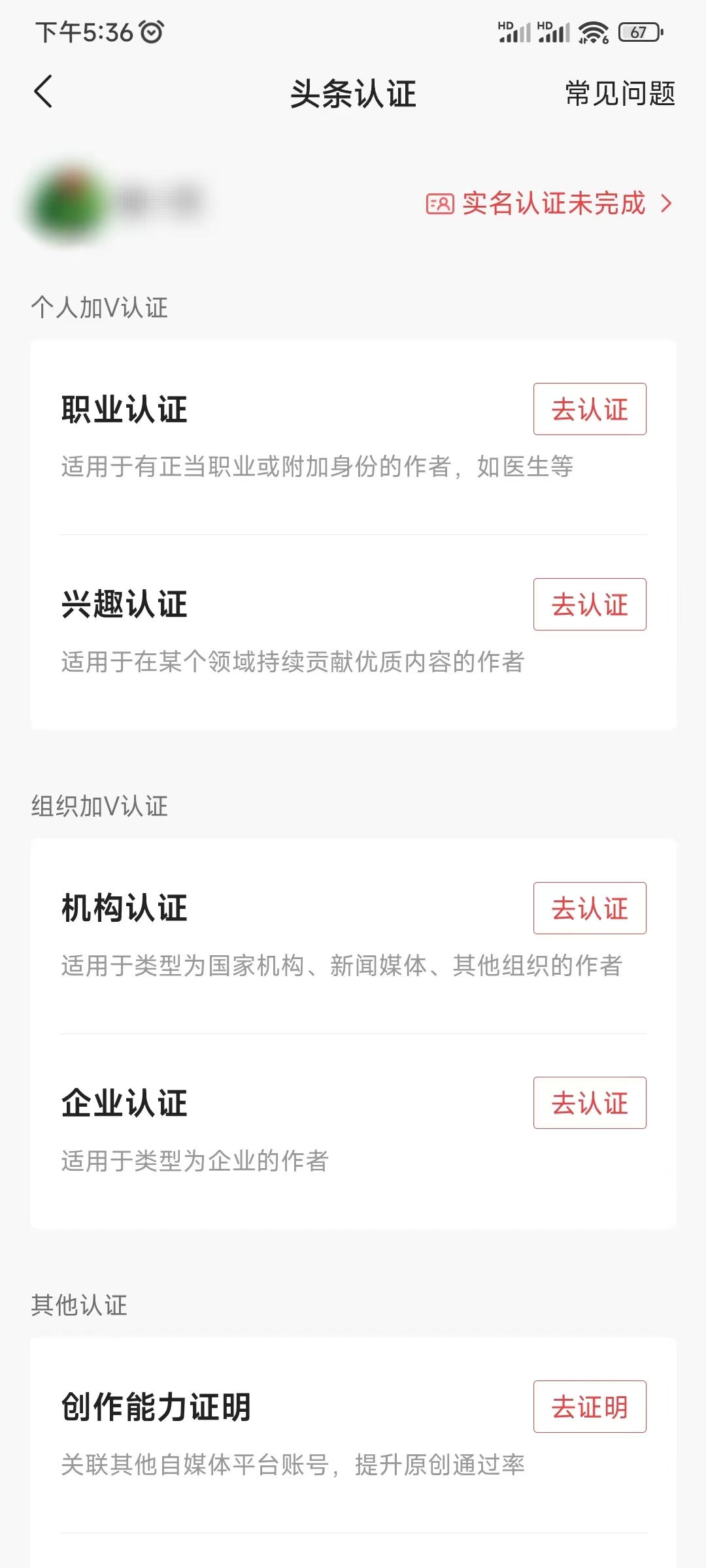Viewport: 706px width, 1568px height.
Task: Click 去认证 for 企业认证
Action: point(589,1103)
